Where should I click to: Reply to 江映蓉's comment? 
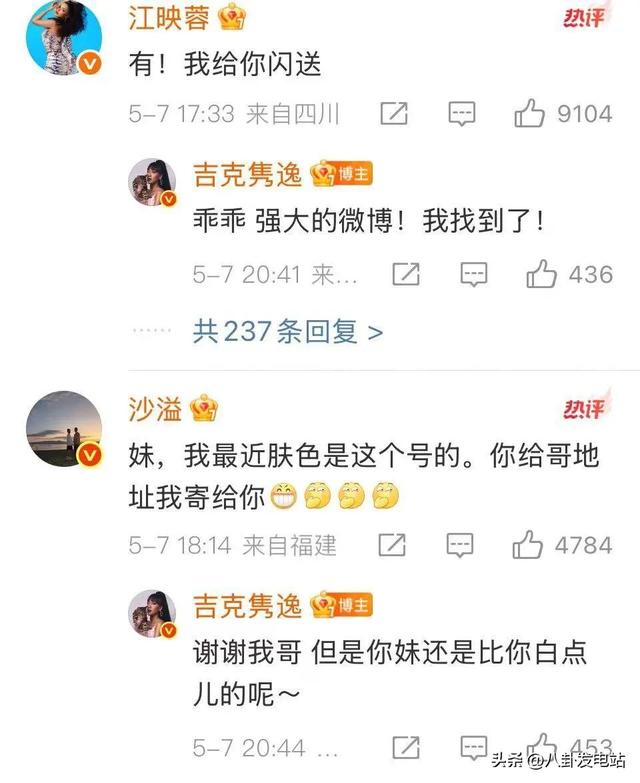pyautogui.click(x=461, y=114)
